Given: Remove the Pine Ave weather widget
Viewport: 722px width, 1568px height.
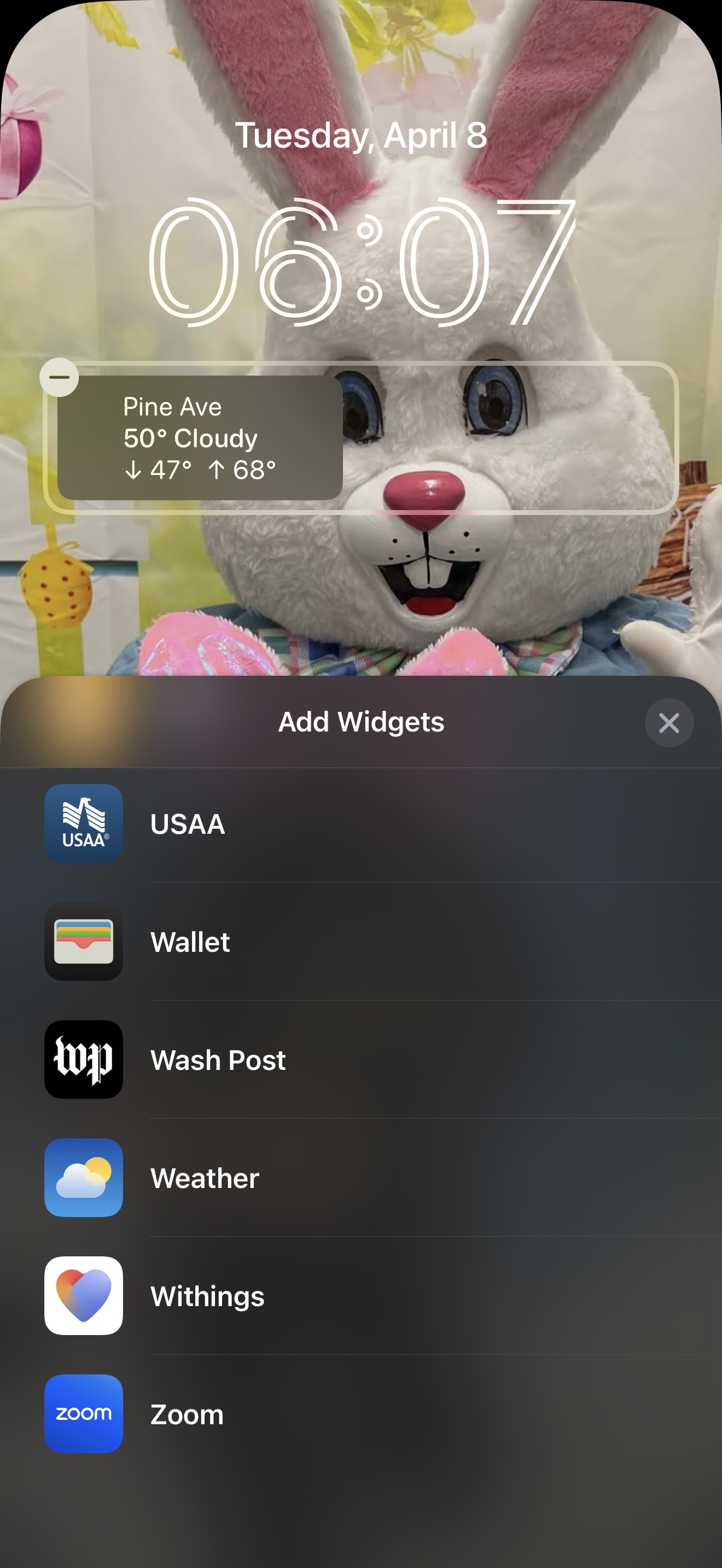Looking at the screenshot, I should (59, 377).
